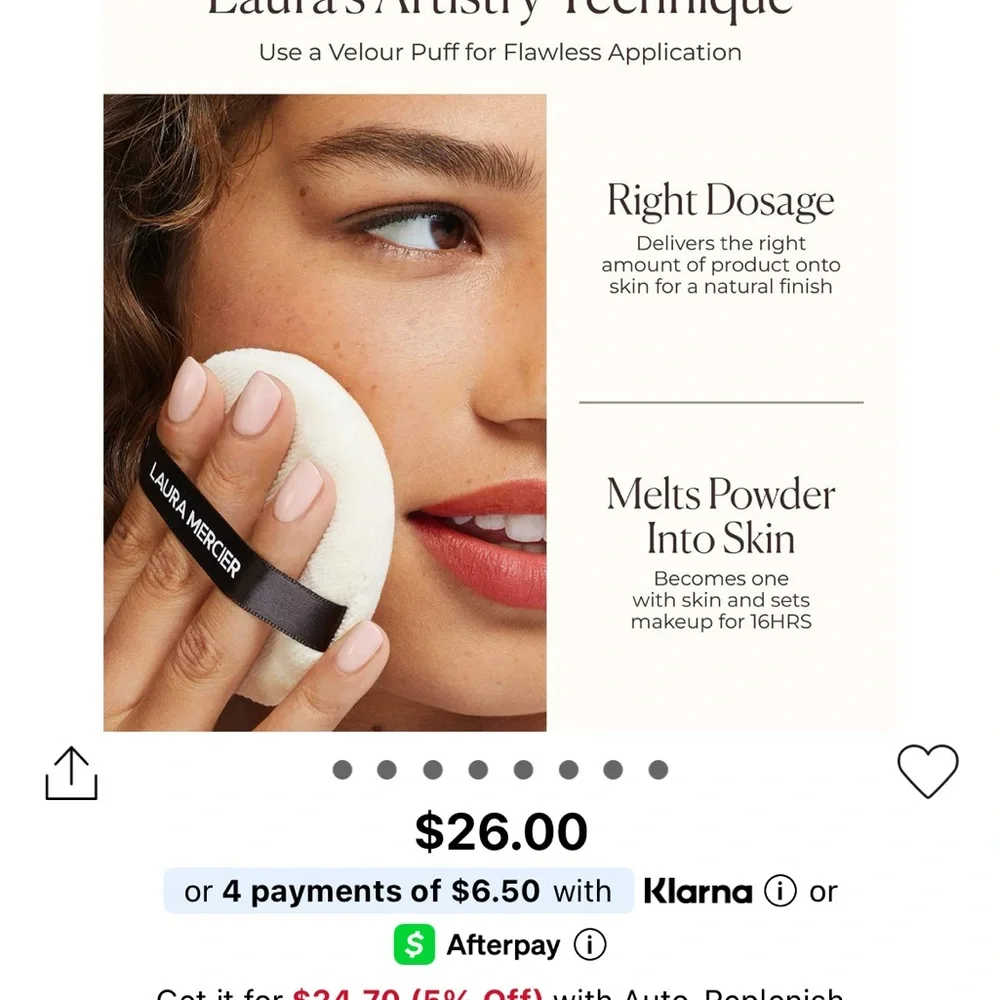Jump to the first image dot

click(x=342, y=769)
